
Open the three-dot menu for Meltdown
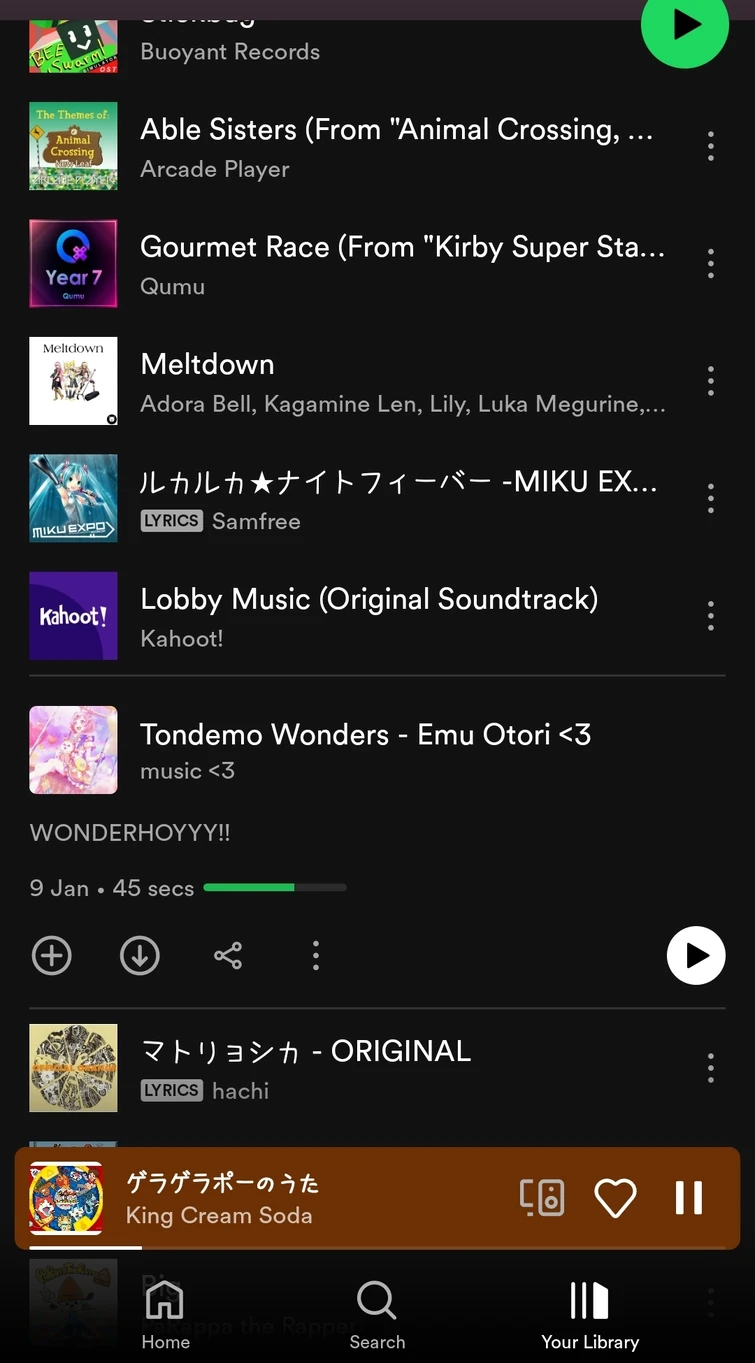pyautogui.click(x=710, y=381)
